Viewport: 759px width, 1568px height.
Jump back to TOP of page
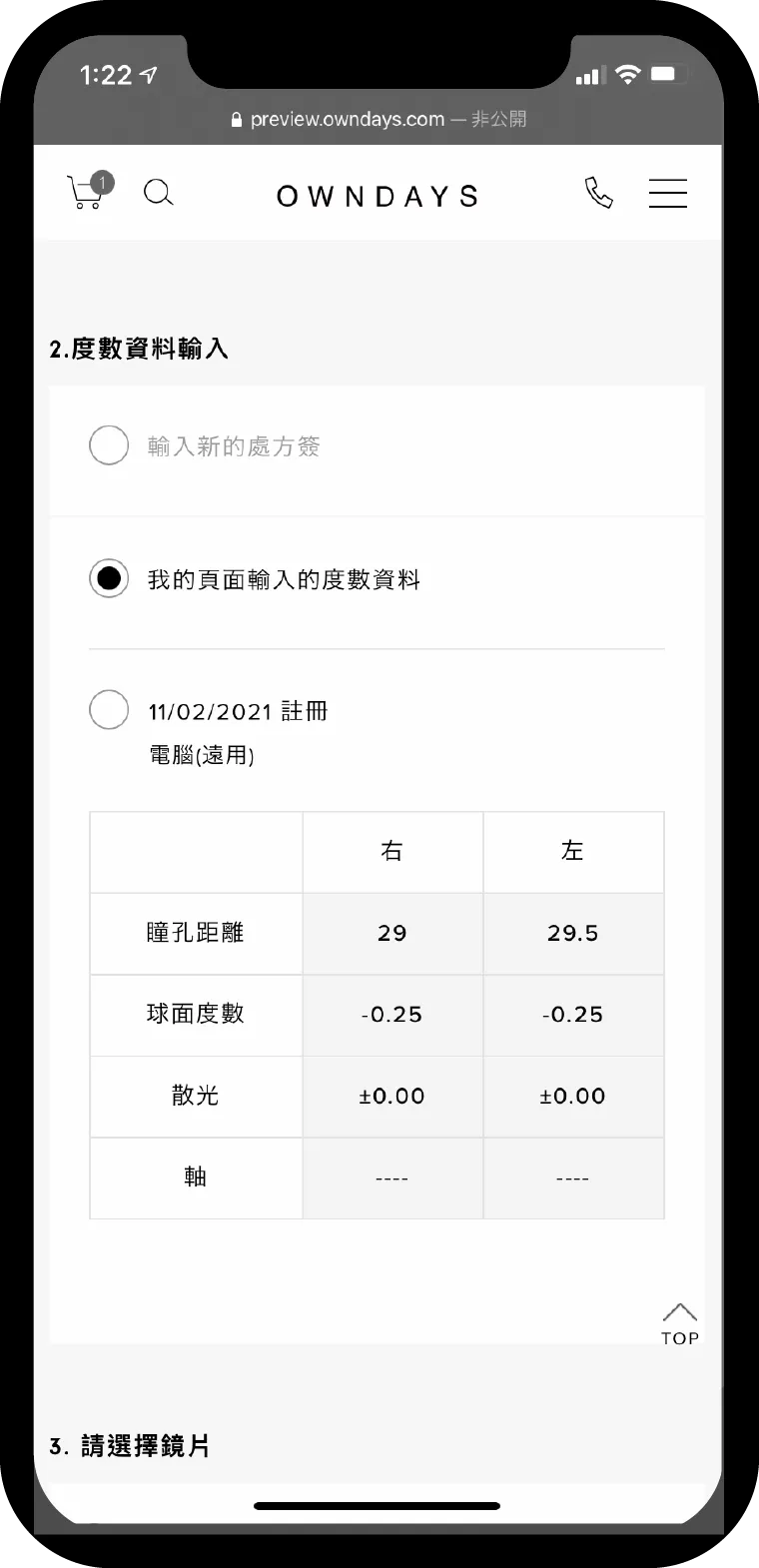[x=680, y=1323]
